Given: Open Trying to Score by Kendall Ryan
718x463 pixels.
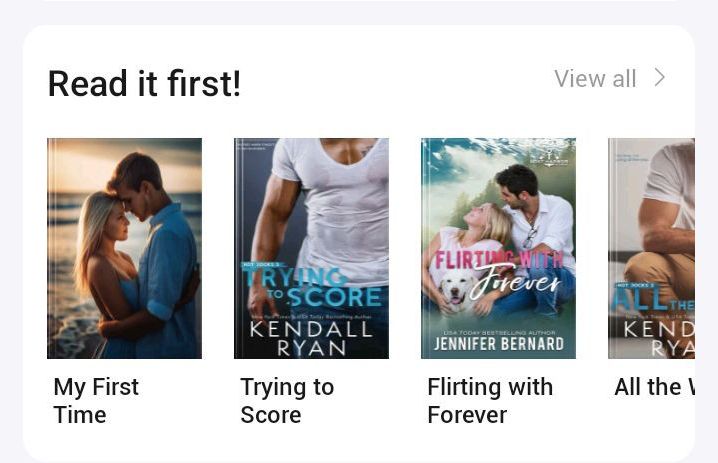Looking at the screenshot, I should [311, 248].
